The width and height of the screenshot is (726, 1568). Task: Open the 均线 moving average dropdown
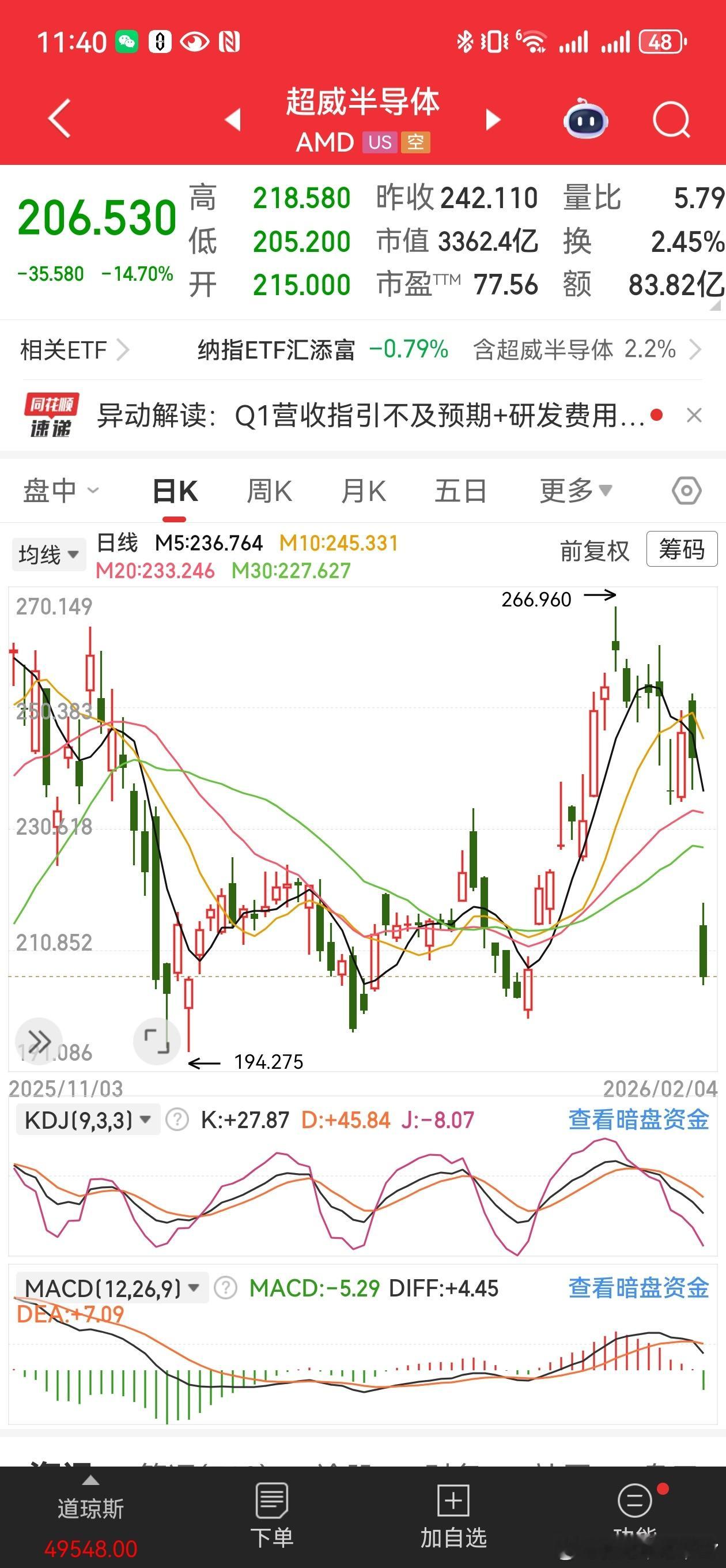(x=48, y=554)
